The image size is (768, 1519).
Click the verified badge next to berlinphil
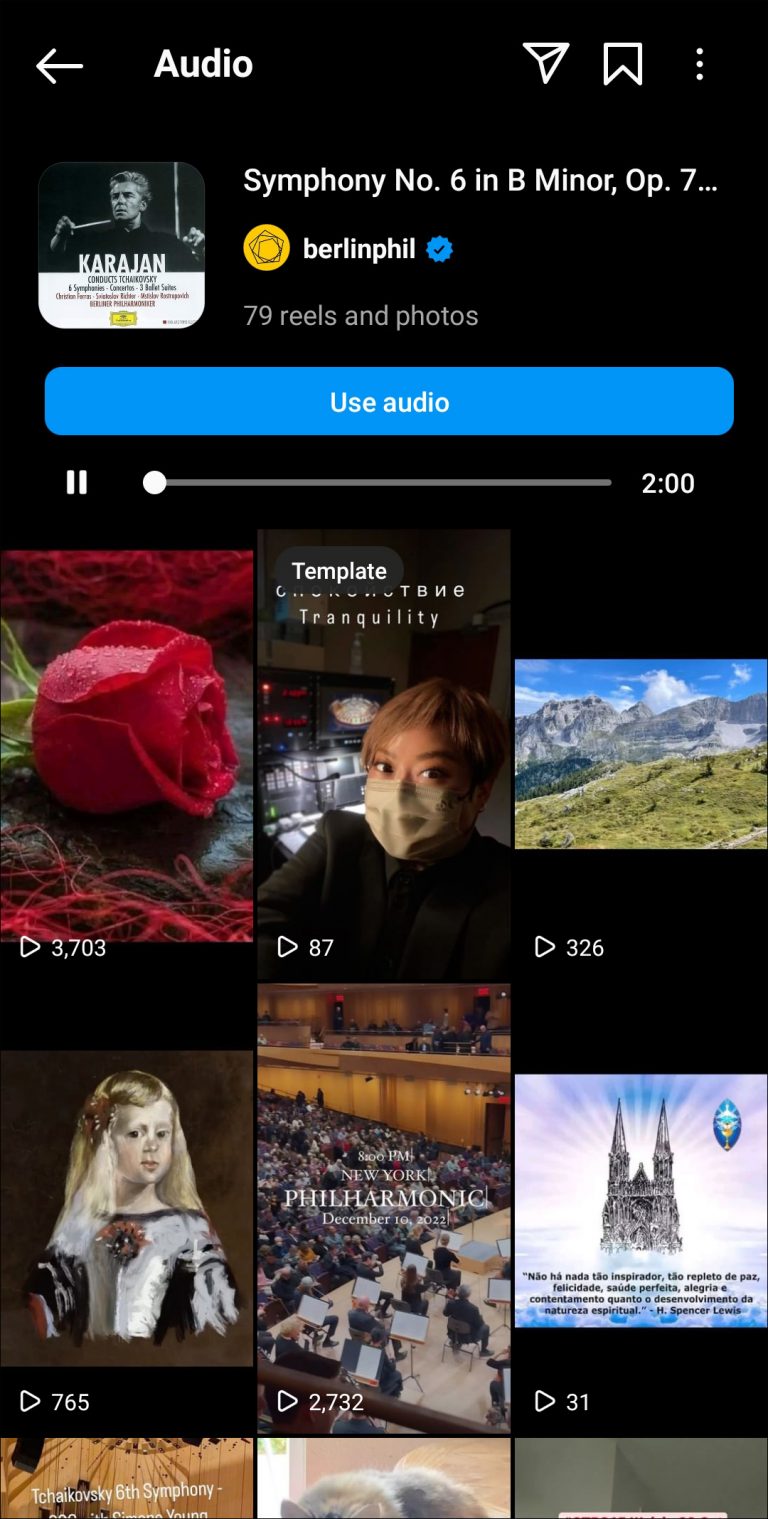438,246
